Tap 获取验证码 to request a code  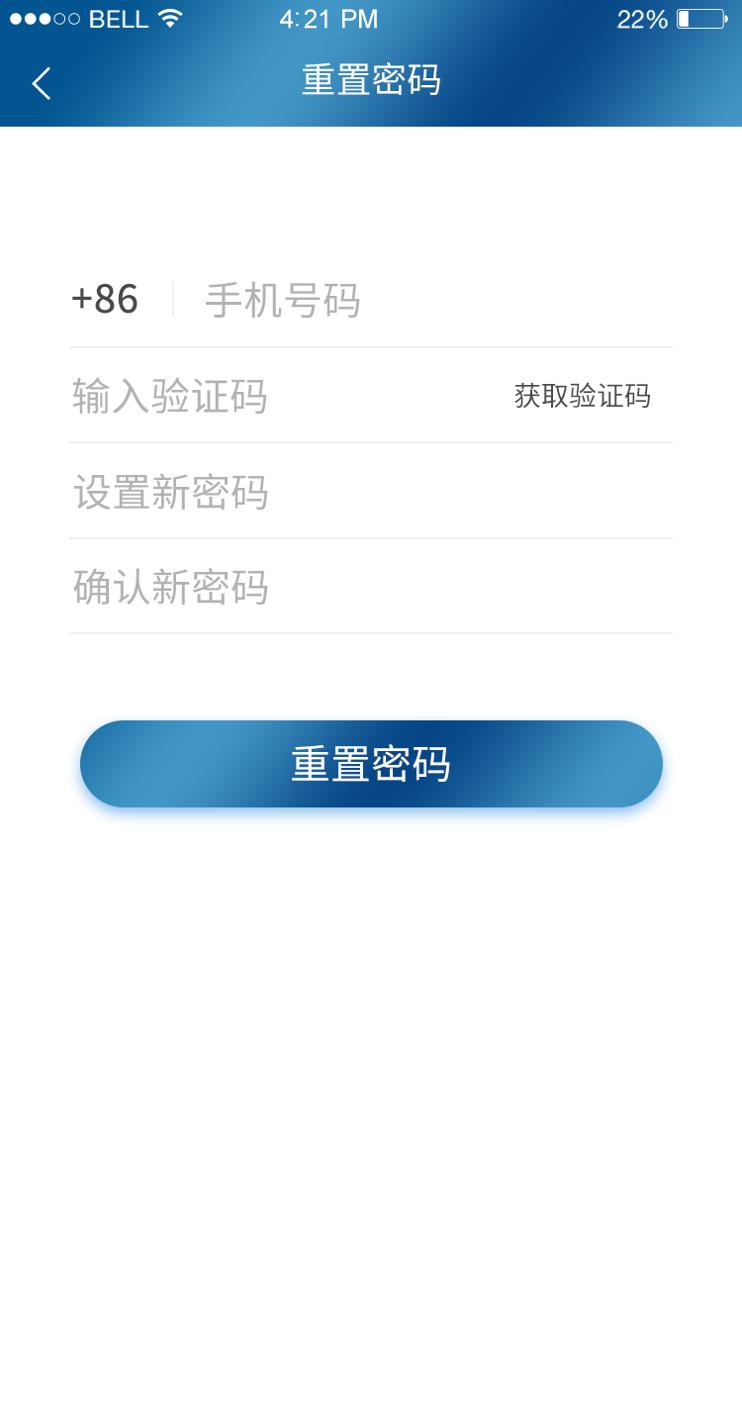[582, 396]
